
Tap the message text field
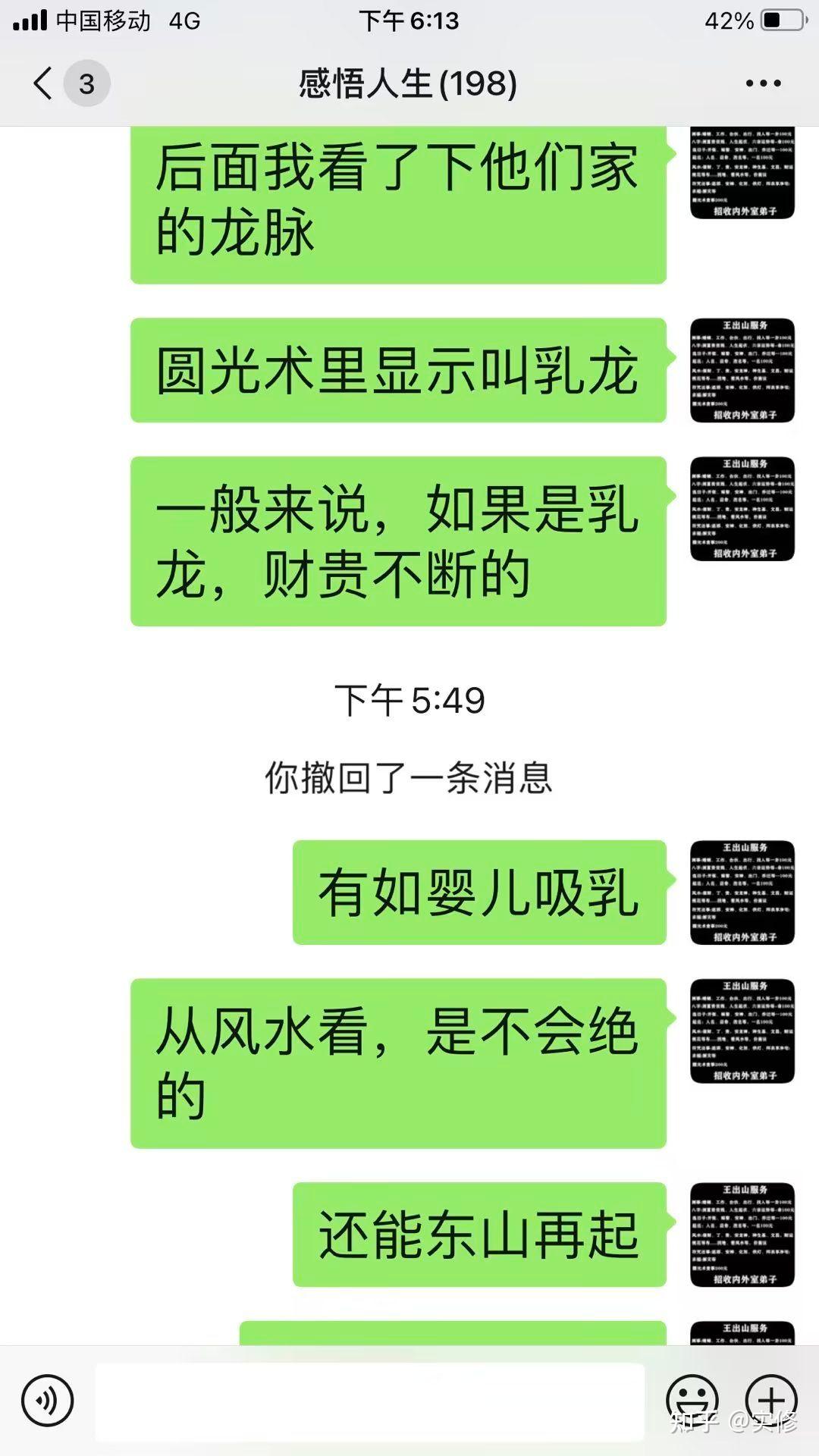pos(369,1401)
